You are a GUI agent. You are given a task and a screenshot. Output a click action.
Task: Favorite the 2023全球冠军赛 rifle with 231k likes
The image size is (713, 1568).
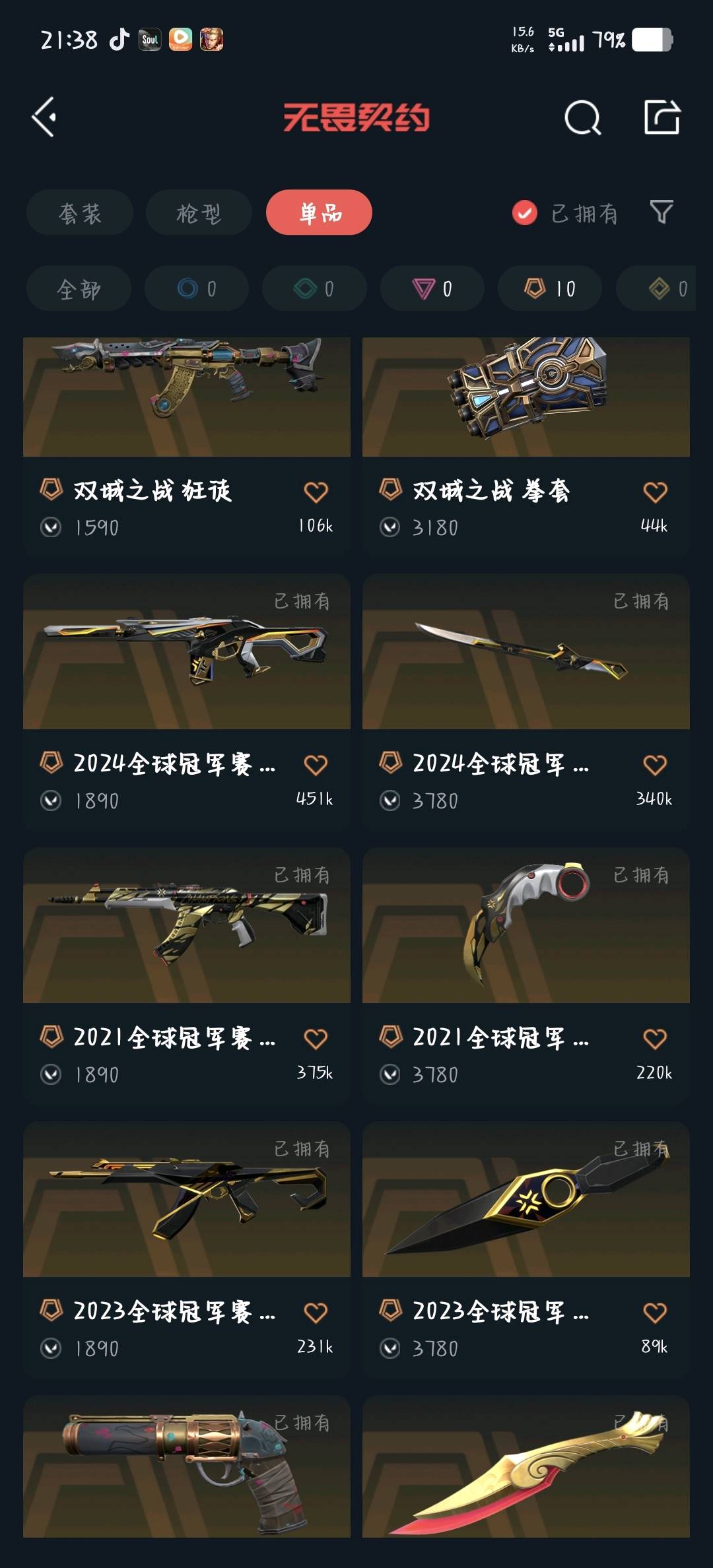316,1313
